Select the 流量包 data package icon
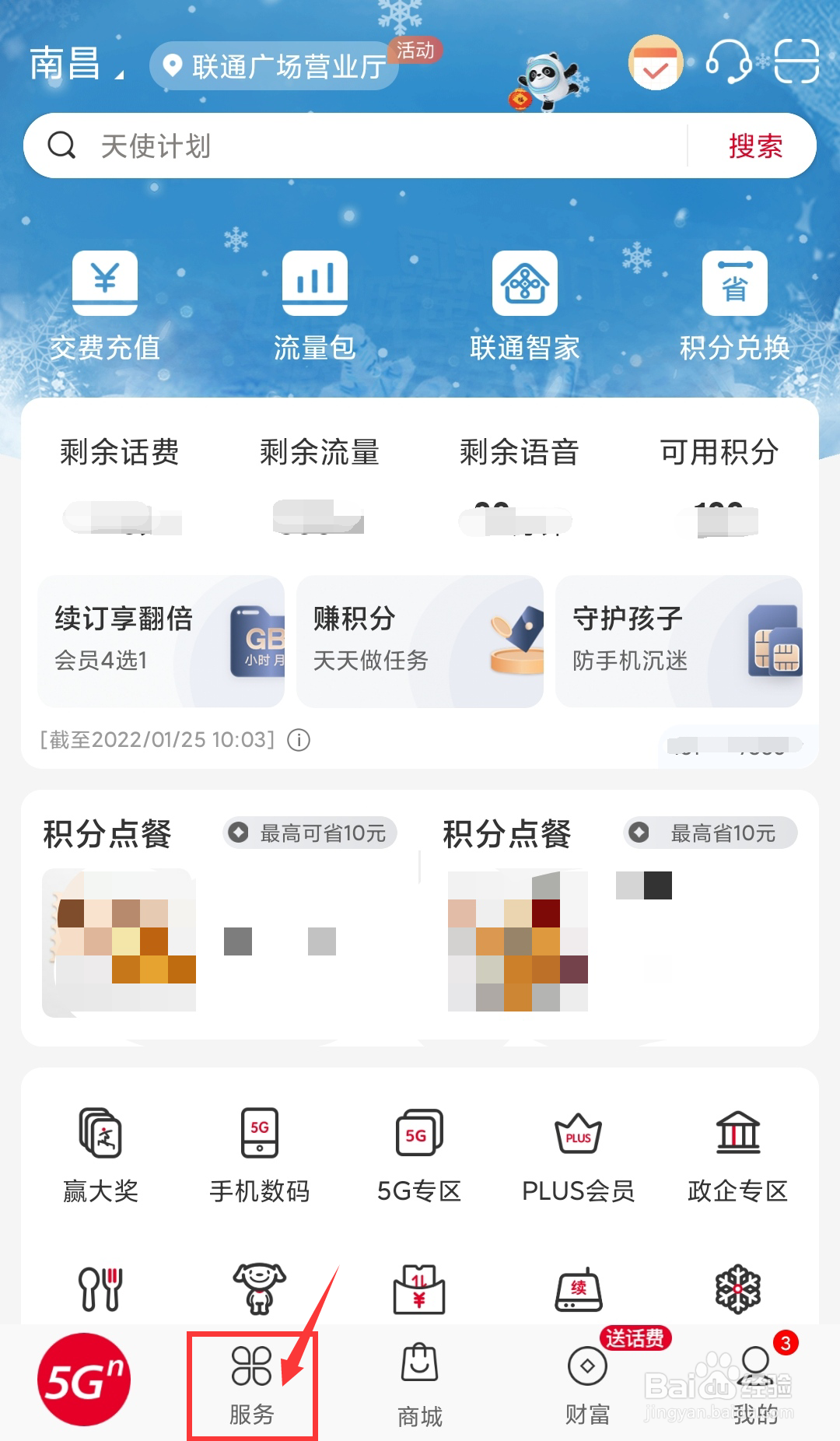The height and width of the screenshot is (1441, 840). [314, 303]
